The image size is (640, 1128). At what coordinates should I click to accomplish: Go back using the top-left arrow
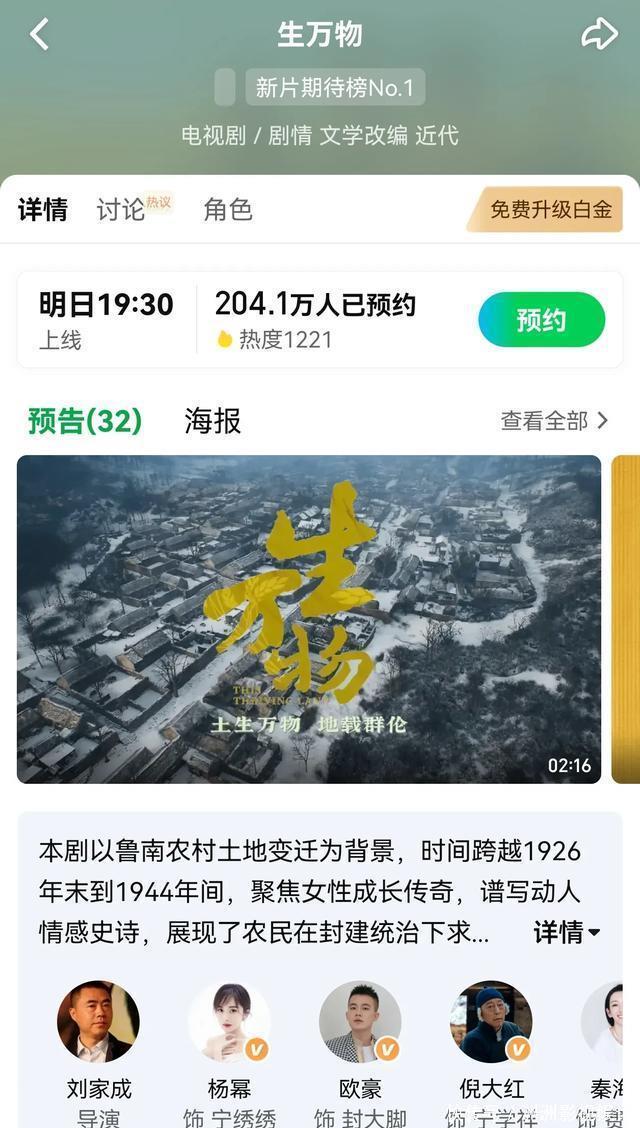coord(39,34)
